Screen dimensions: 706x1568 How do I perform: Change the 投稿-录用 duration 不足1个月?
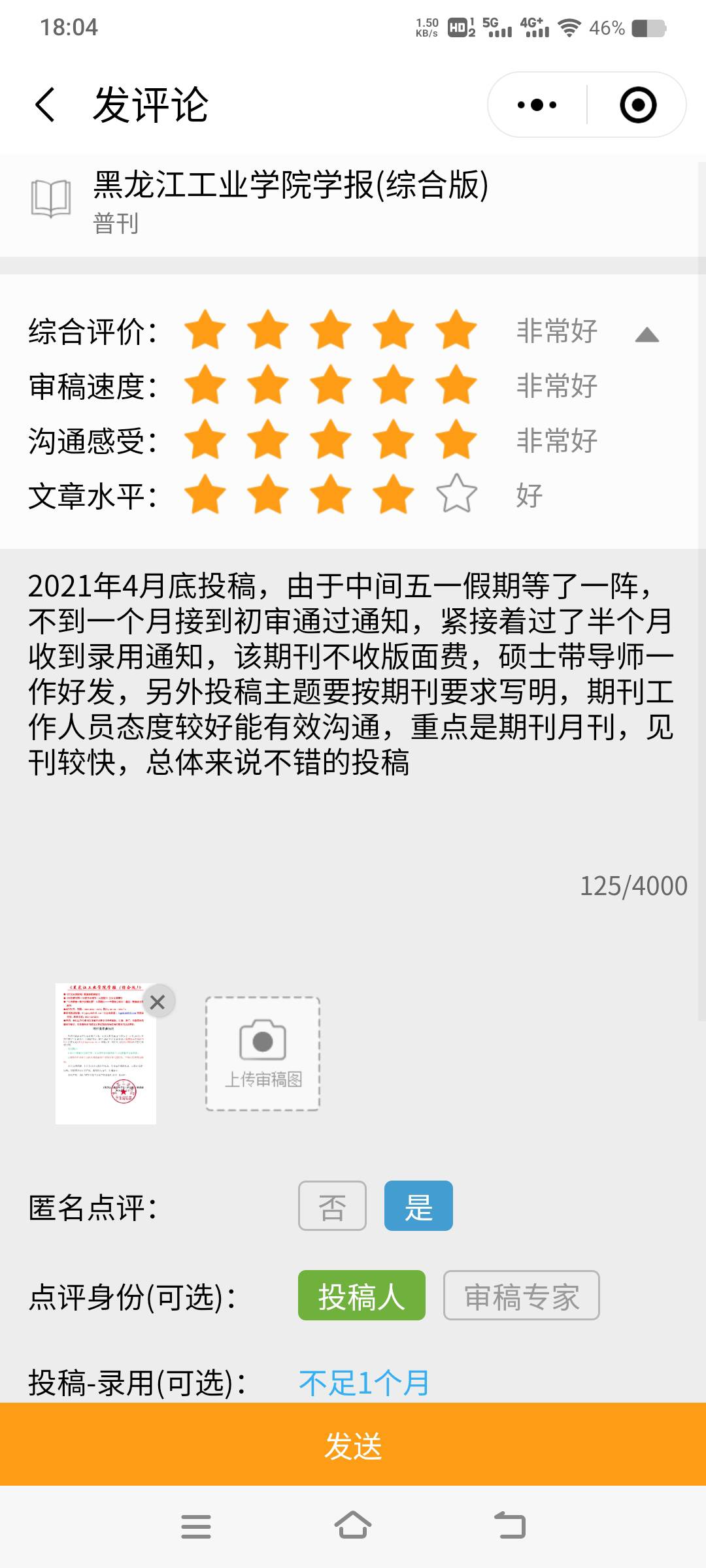(x=364, y=1382)
